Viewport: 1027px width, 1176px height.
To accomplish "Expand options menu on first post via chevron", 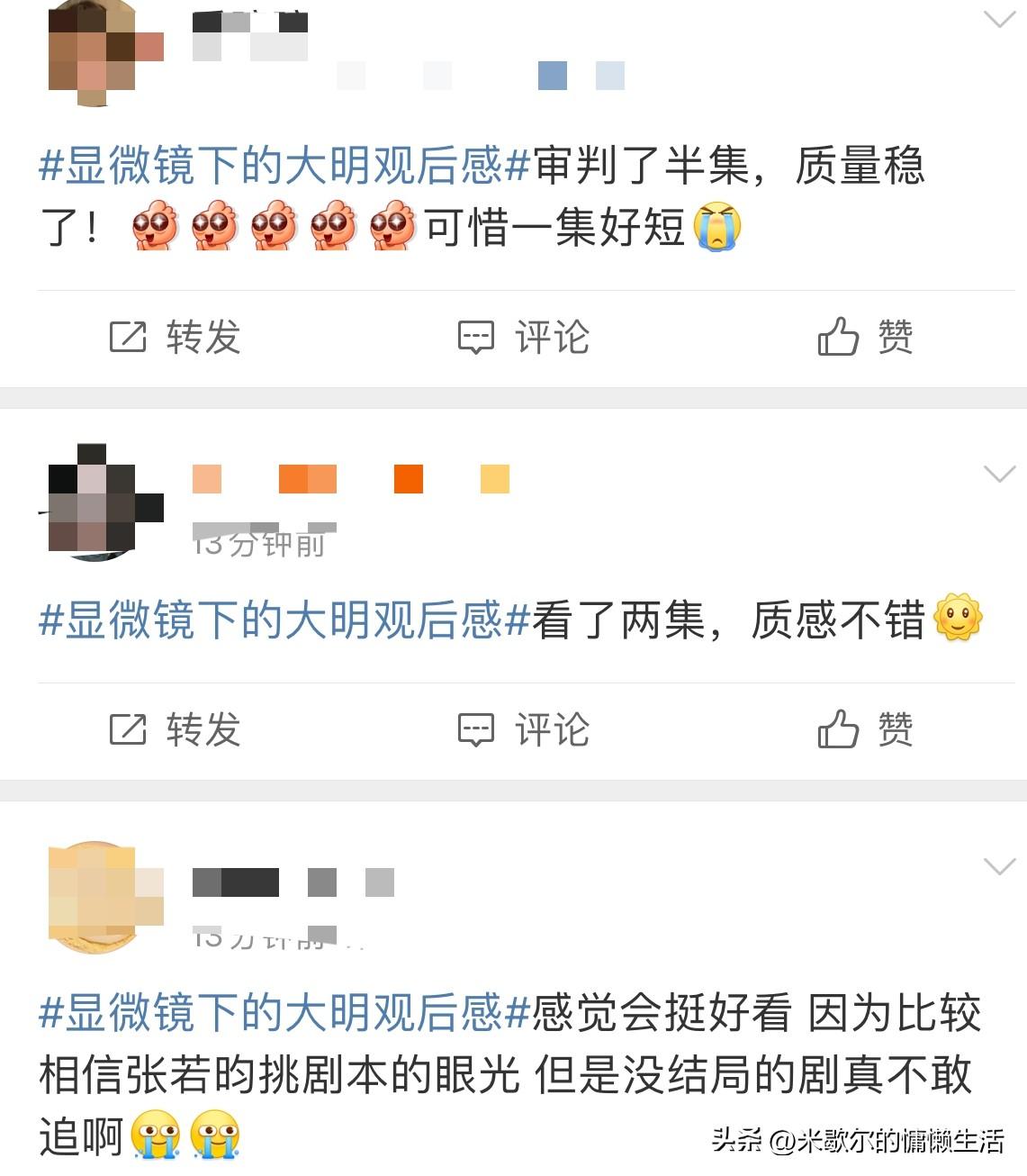I will pos(999,18).
